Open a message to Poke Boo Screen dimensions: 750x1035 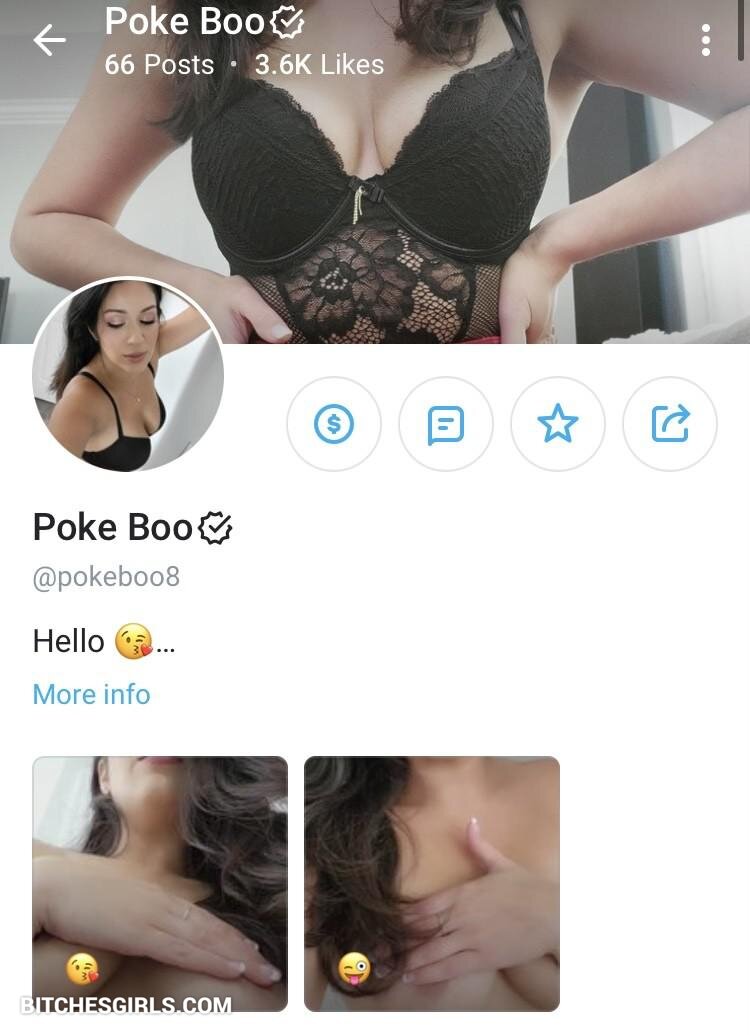[x=446, y=425]
